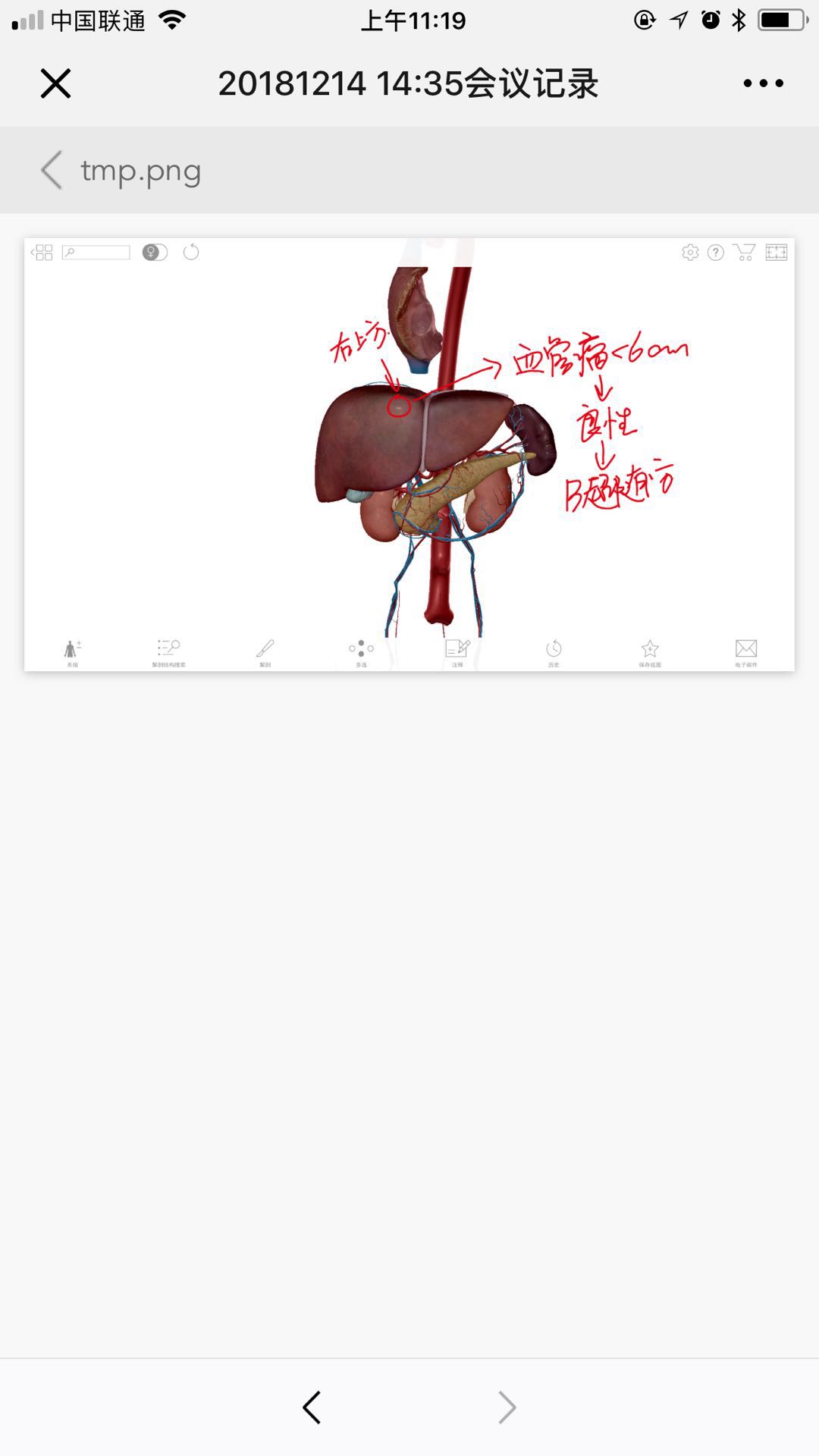Screen dimensions: 819x1456
Task: Go forward with the bottom right arrow
Action: [x=507, y=1407]
